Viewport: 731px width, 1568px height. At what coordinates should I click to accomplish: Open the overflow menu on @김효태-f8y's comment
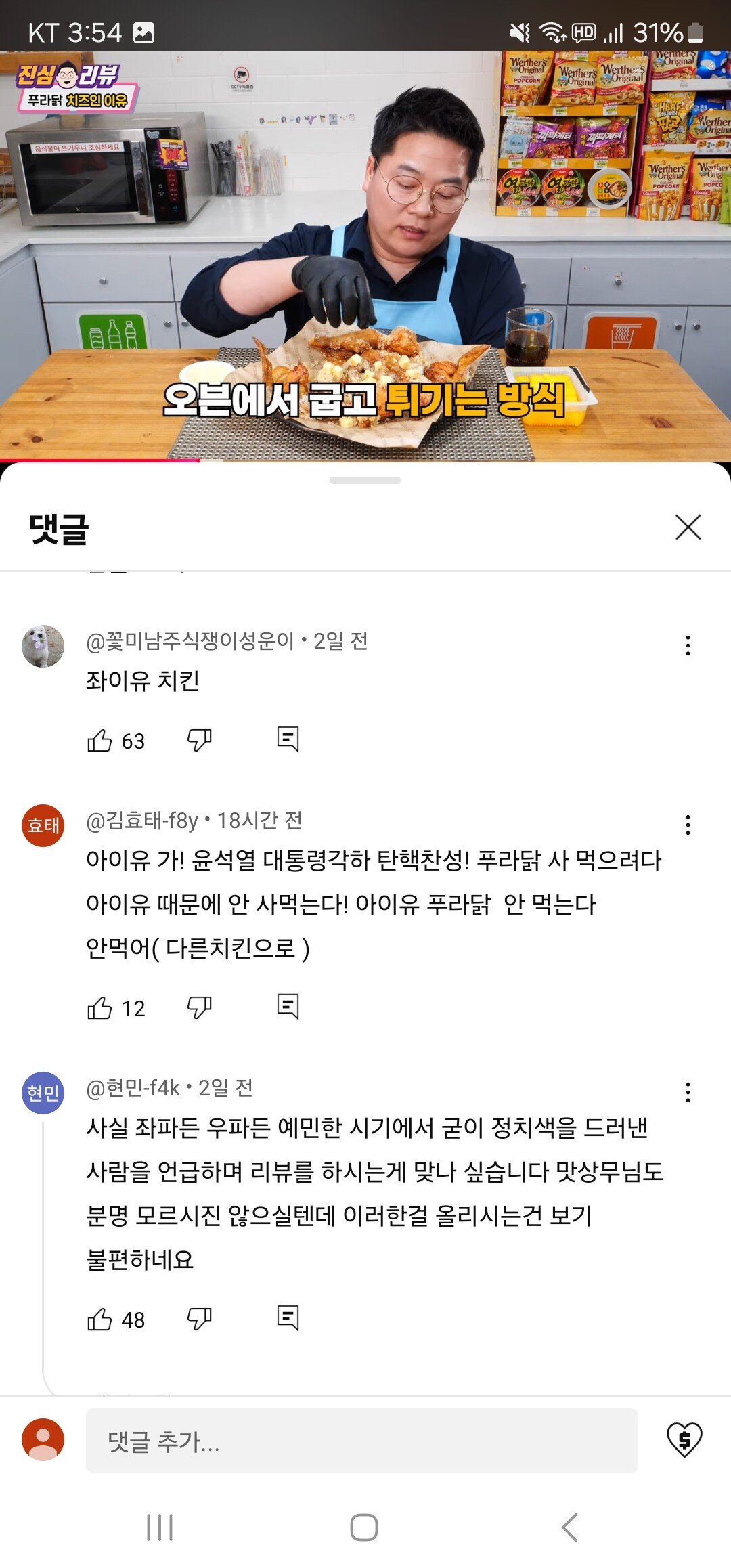click(688, 825)
